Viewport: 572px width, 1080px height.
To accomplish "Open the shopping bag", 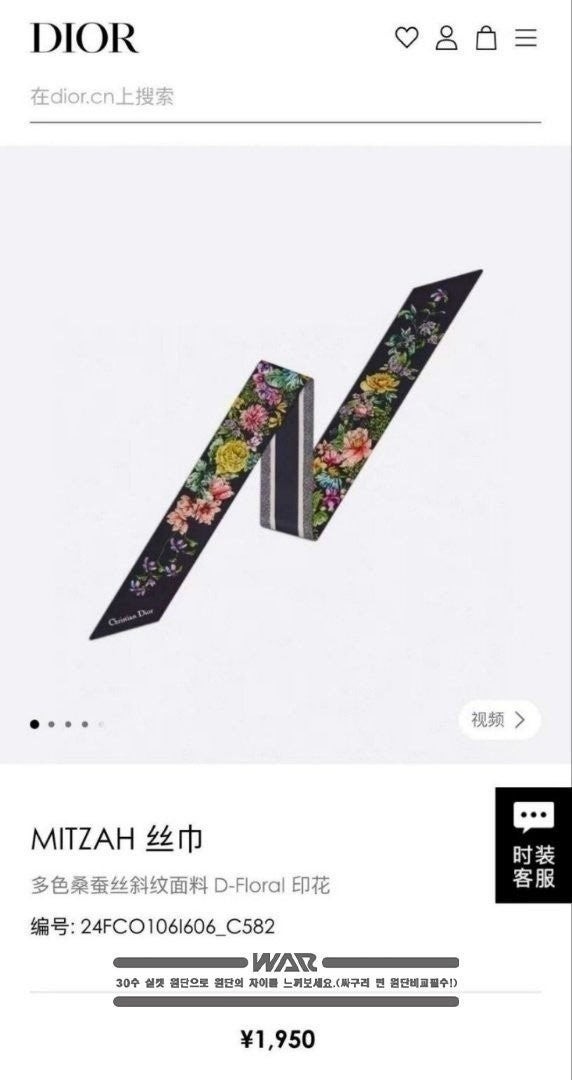I will tap(486, 37).
